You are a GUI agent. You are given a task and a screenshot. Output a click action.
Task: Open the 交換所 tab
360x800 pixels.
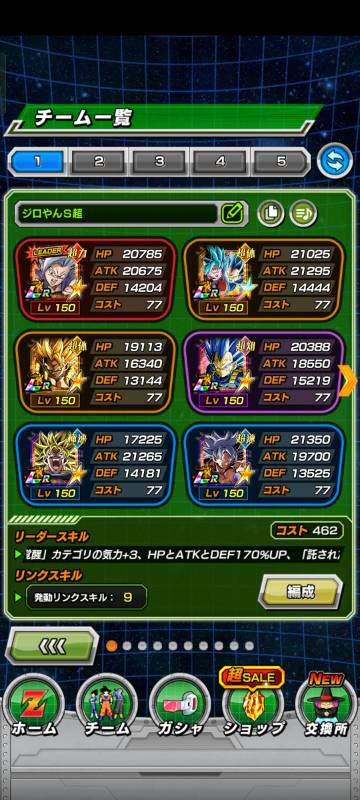tap(326, 704)
